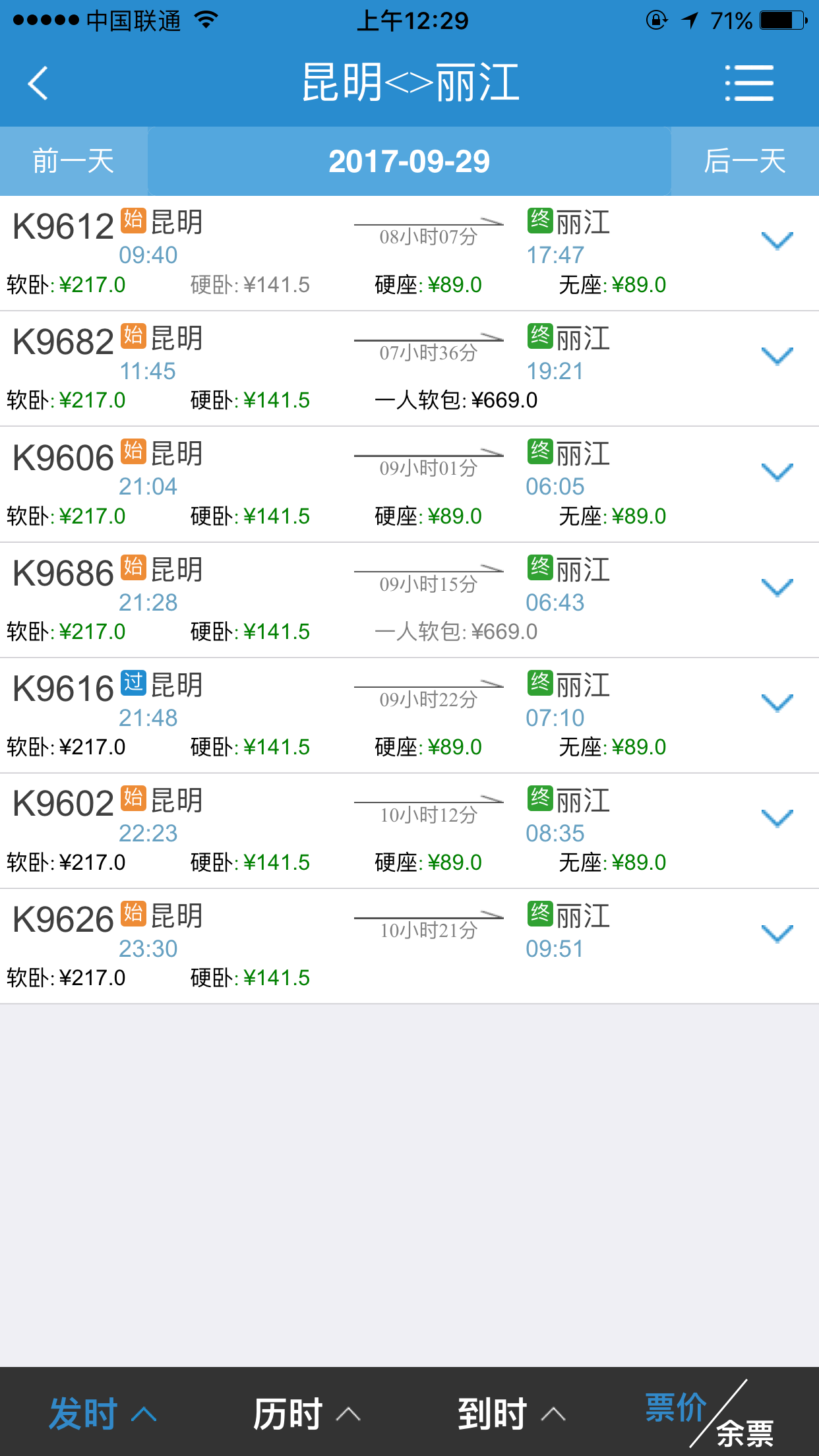The height and width of the screenshot is (1456, 819).
Task: Sort by departure time (发时)
Action: 103,1414
